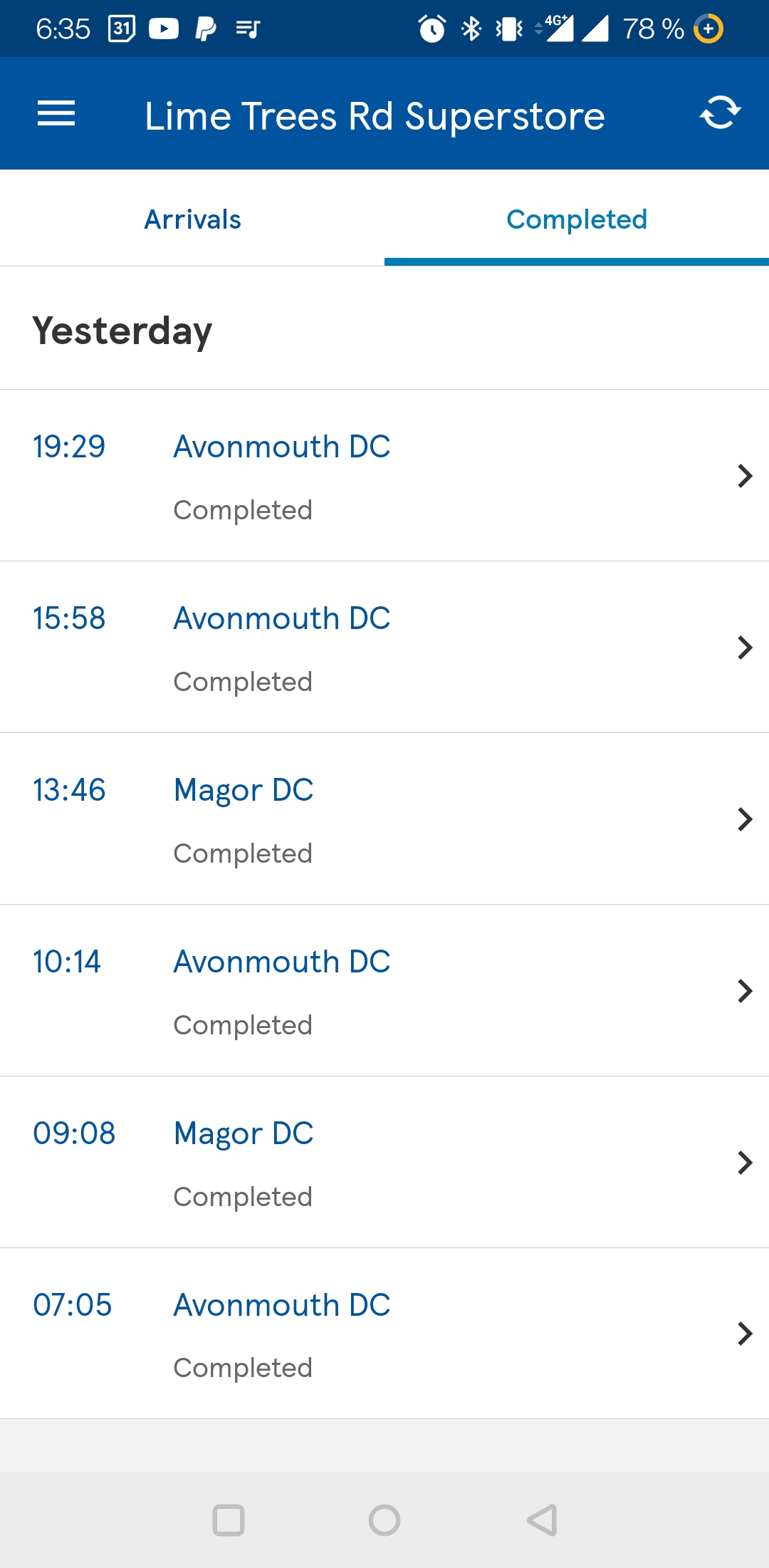Go back using the system back button
The height and width of the screenshot is (1568, 769).
pos(542,1520)
